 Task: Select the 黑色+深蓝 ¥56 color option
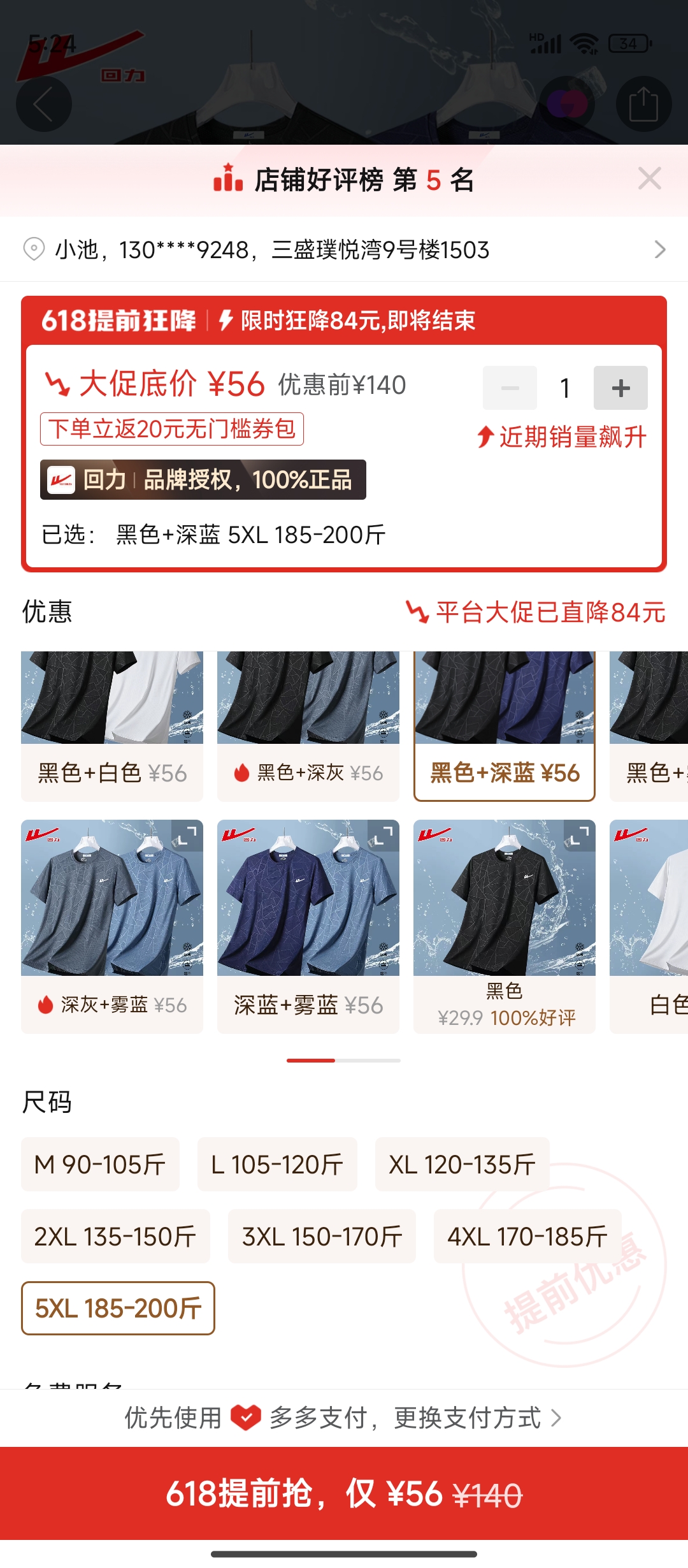coord(505,725)
